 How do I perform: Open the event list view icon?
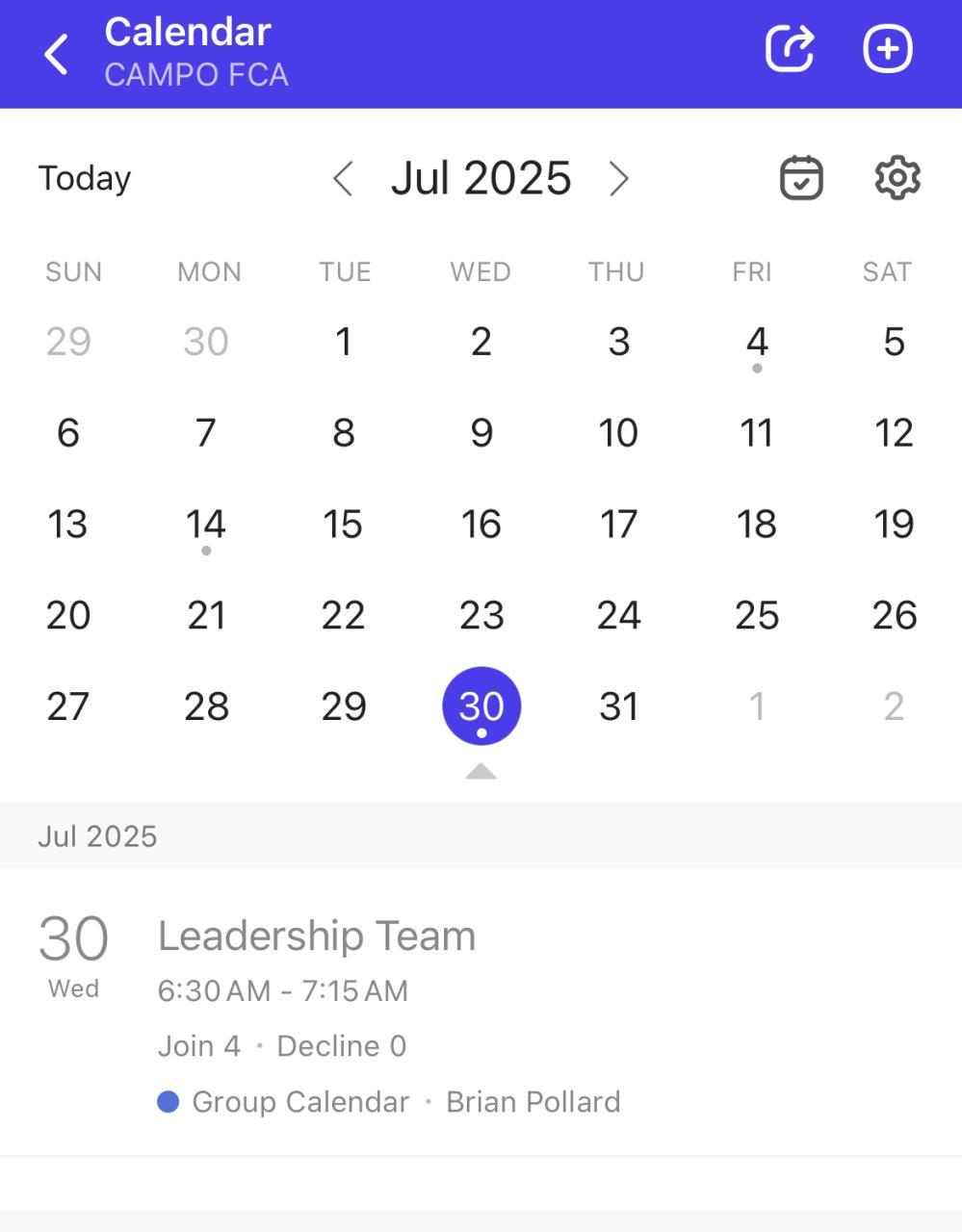800,178
